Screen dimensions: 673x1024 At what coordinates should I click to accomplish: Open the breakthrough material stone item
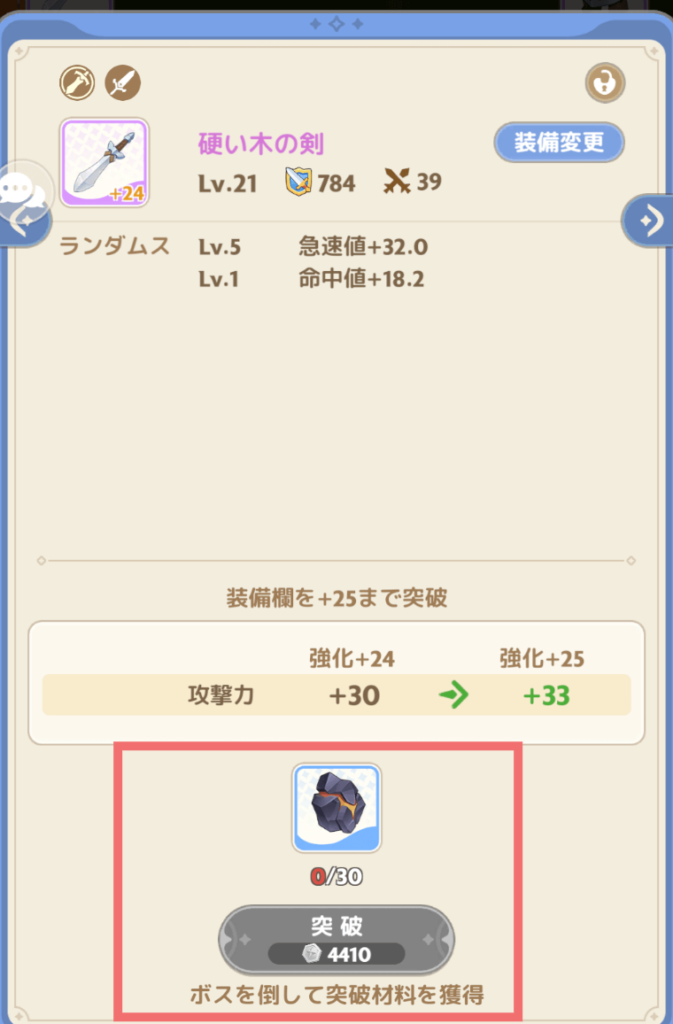pyautogui.click(x=336, y=808)
